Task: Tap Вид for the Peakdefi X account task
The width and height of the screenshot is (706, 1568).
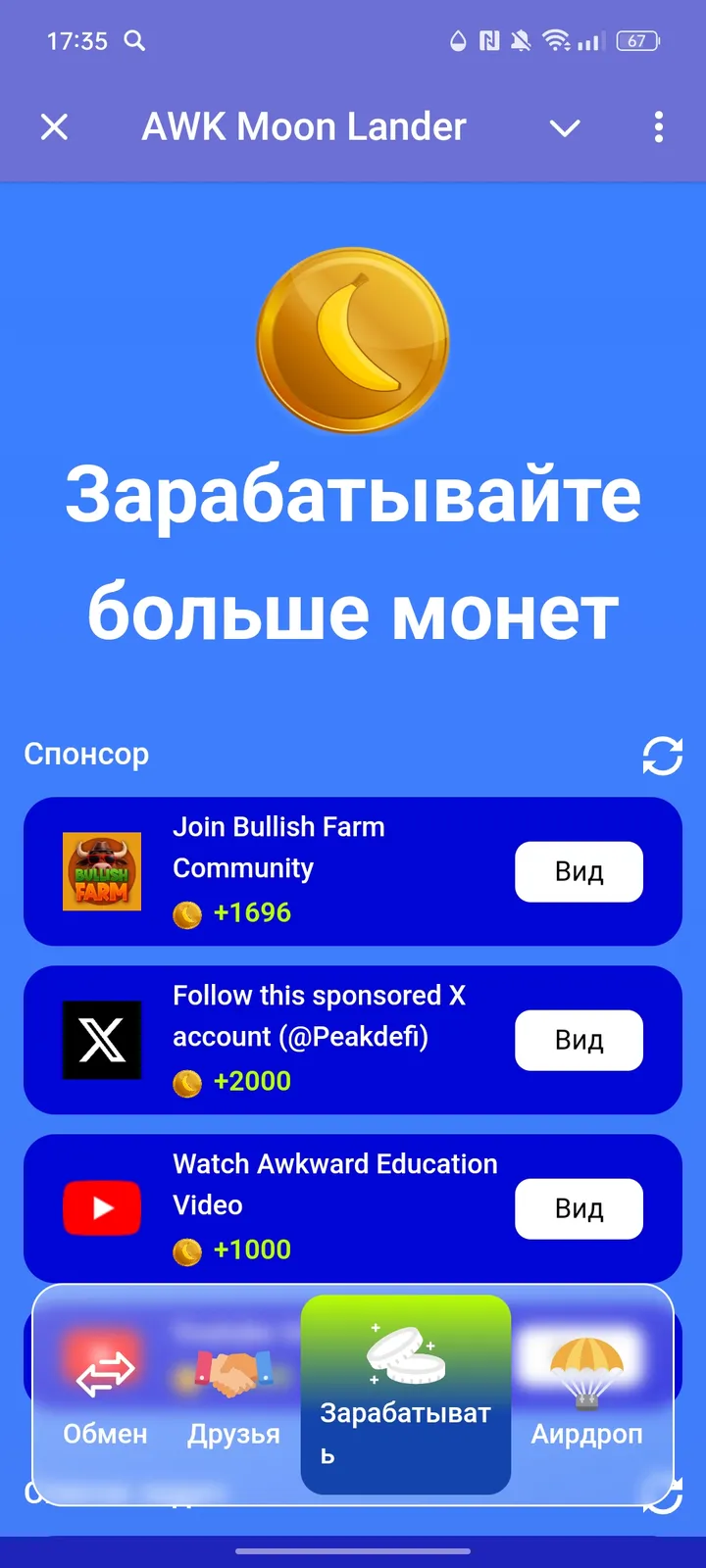Action: (579, 1040)
